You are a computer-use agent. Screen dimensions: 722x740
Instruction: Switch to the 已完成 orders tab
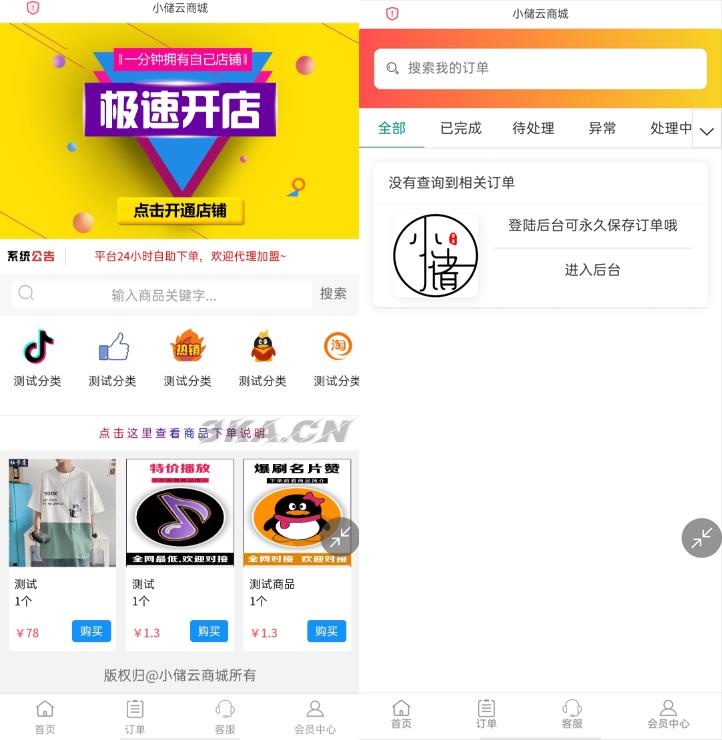pyautogui.click(x=461, y=128)
